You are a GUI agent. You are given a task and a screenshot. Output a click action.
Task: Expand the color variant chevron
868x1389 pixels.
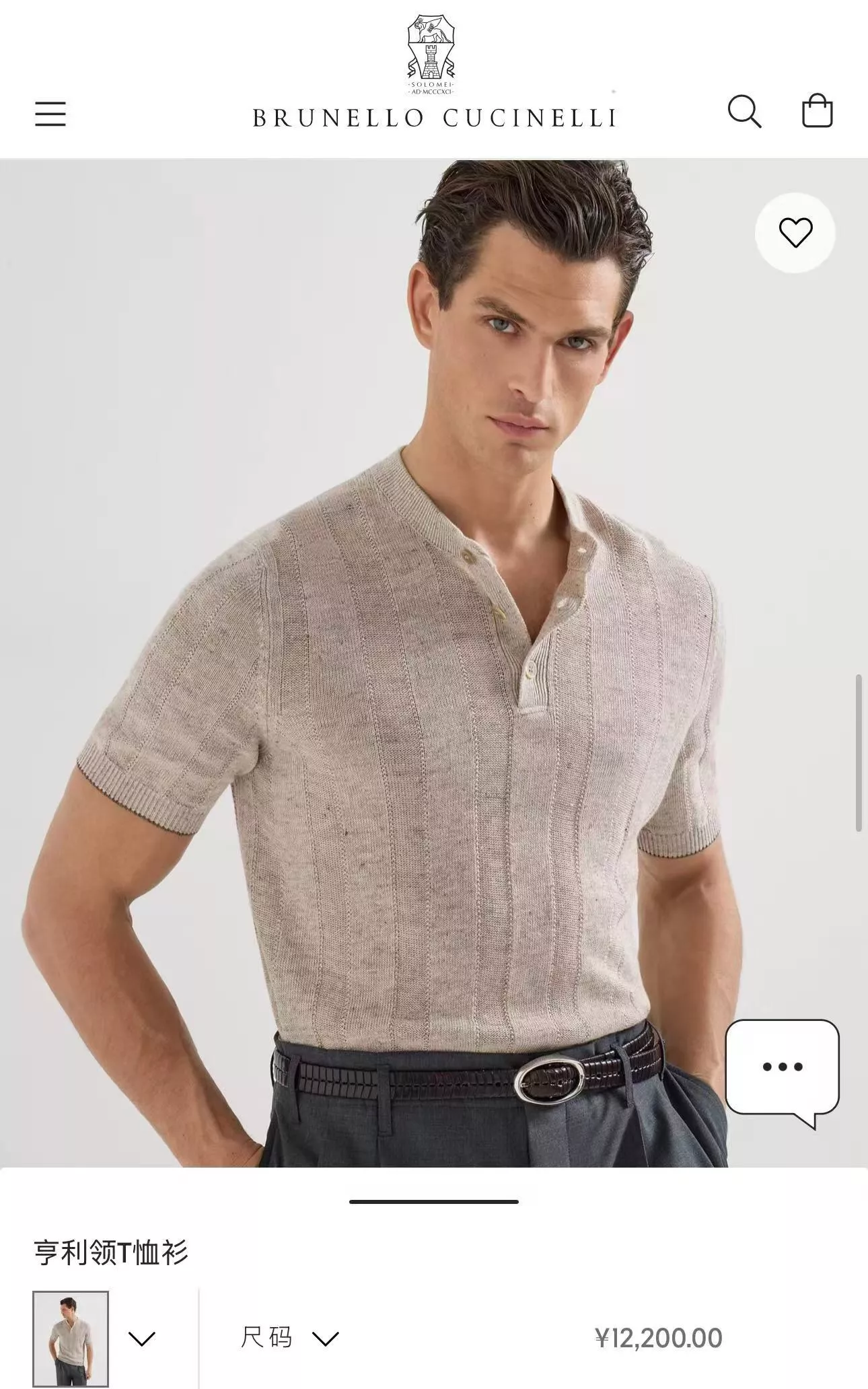(x=141, y=1339)
